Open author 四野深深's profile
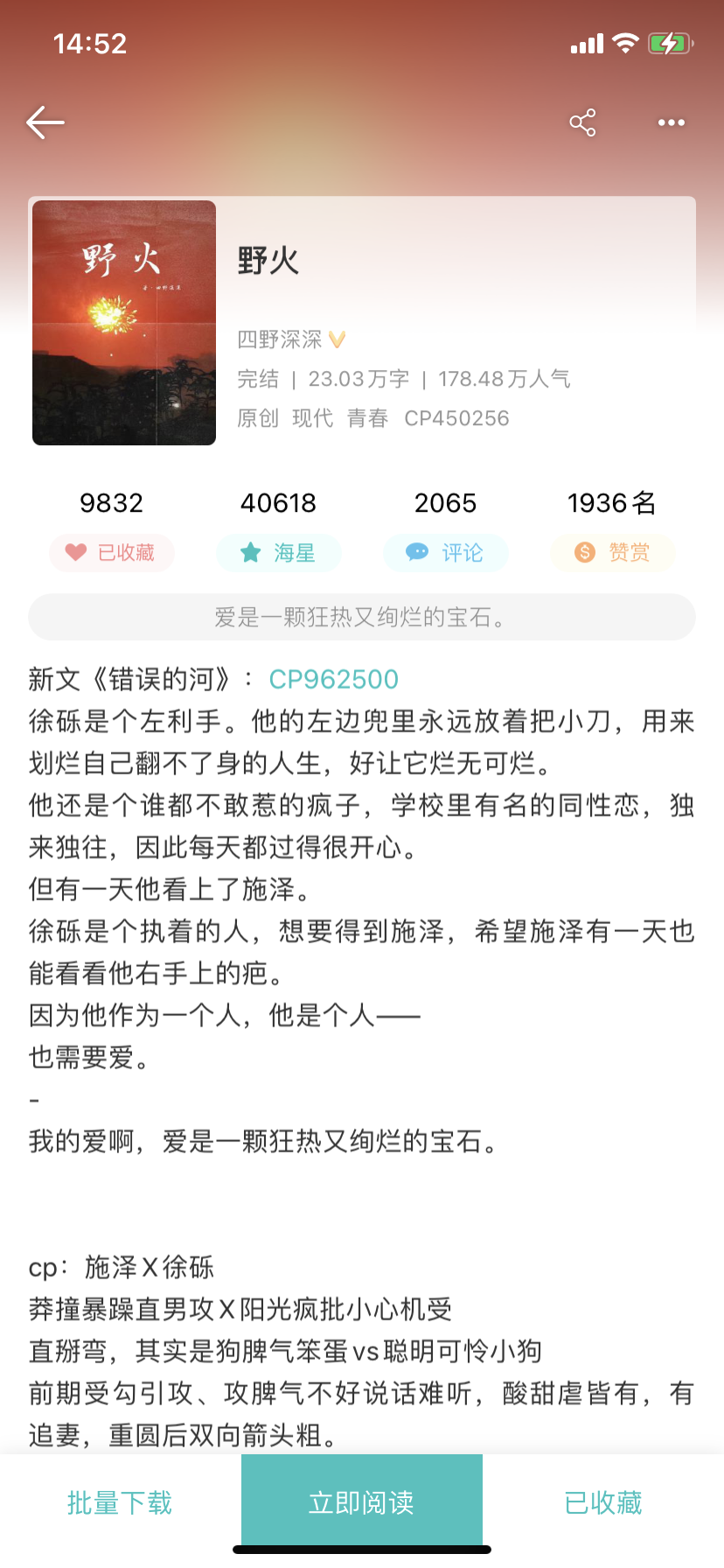 pyautogui.click(x=280, y=339)
